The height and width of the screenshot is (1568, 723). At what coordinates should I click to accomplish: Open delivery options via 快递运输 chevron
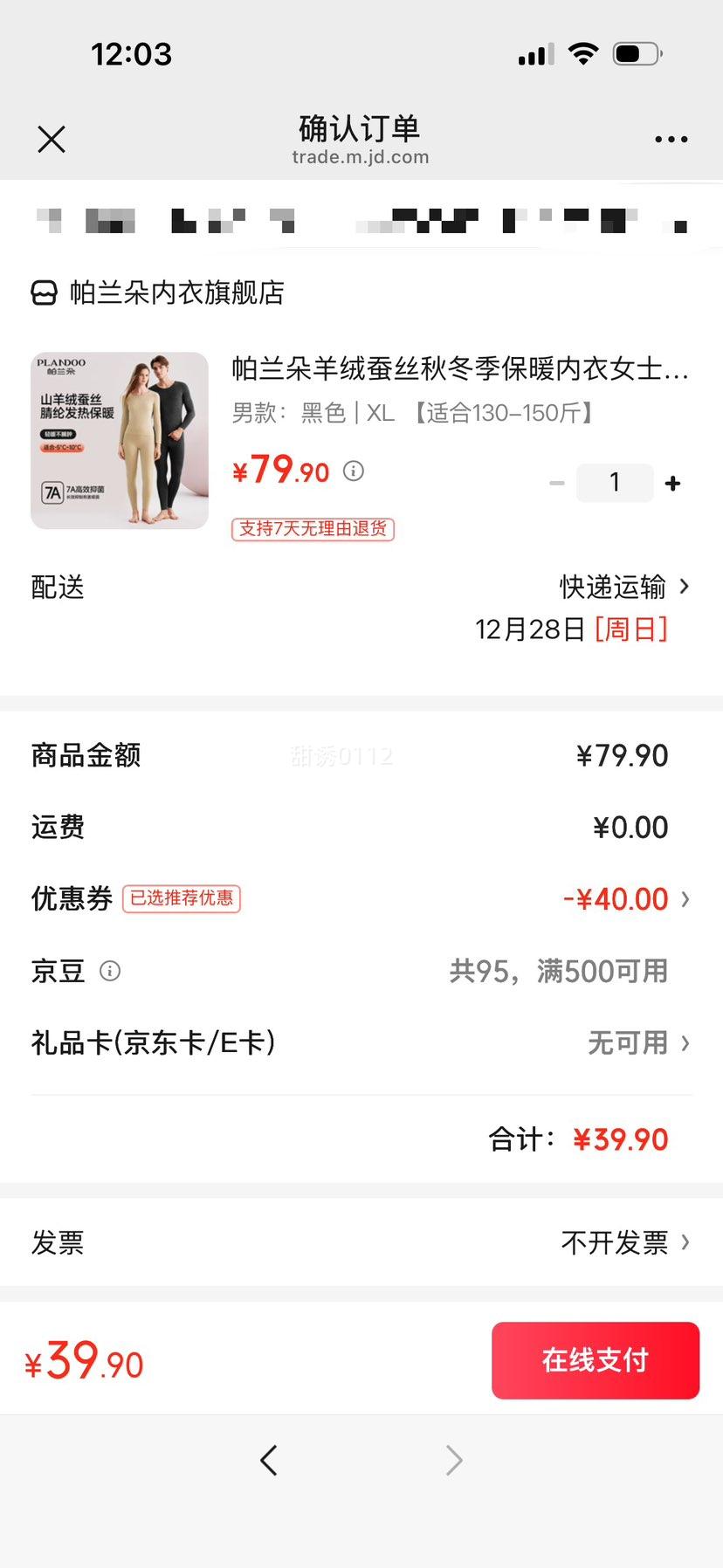click(622, 586)
